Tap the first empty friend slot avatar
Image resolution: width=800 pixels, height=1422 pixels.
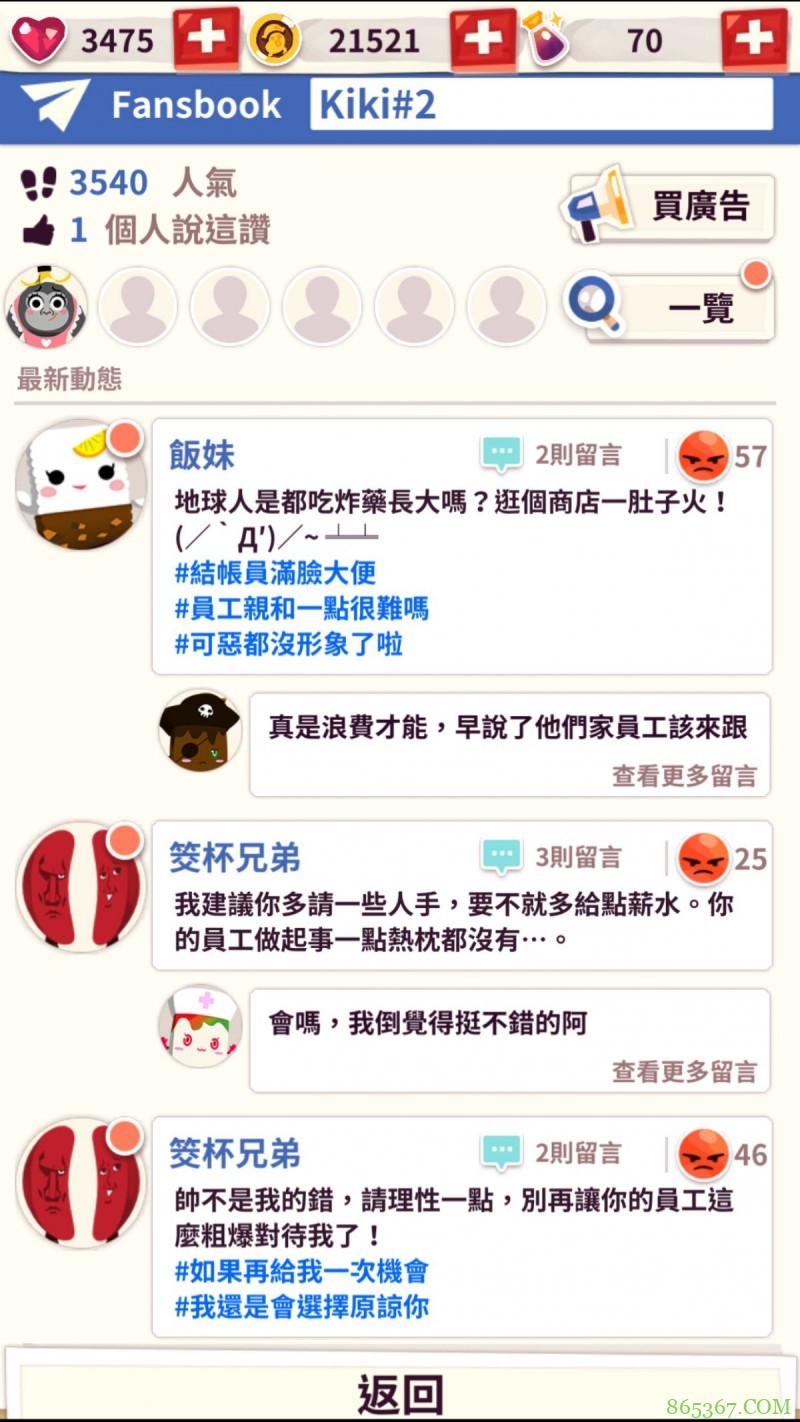(138, 306)
